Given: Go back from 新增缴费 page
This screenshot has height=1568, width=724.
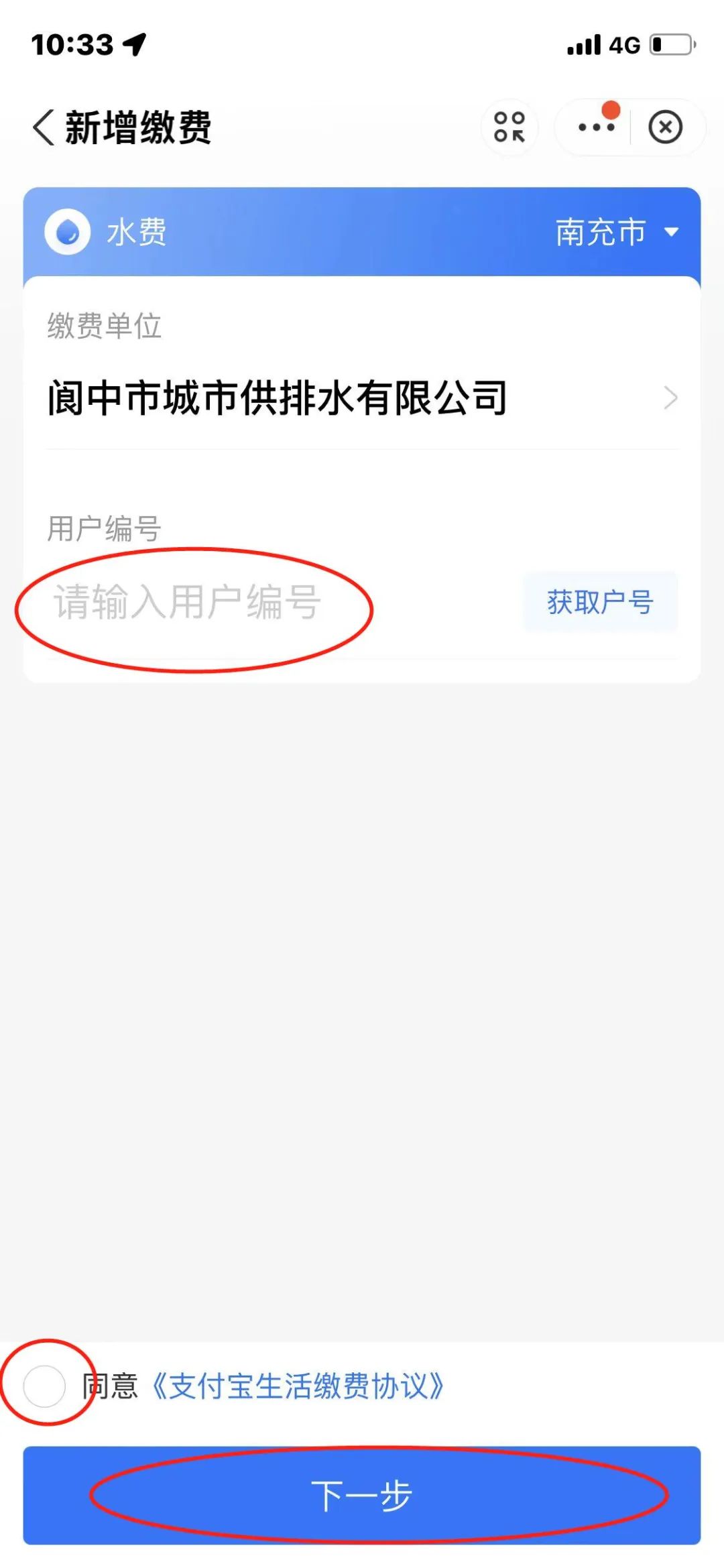Looking at the screenshot, I should 44,127.
